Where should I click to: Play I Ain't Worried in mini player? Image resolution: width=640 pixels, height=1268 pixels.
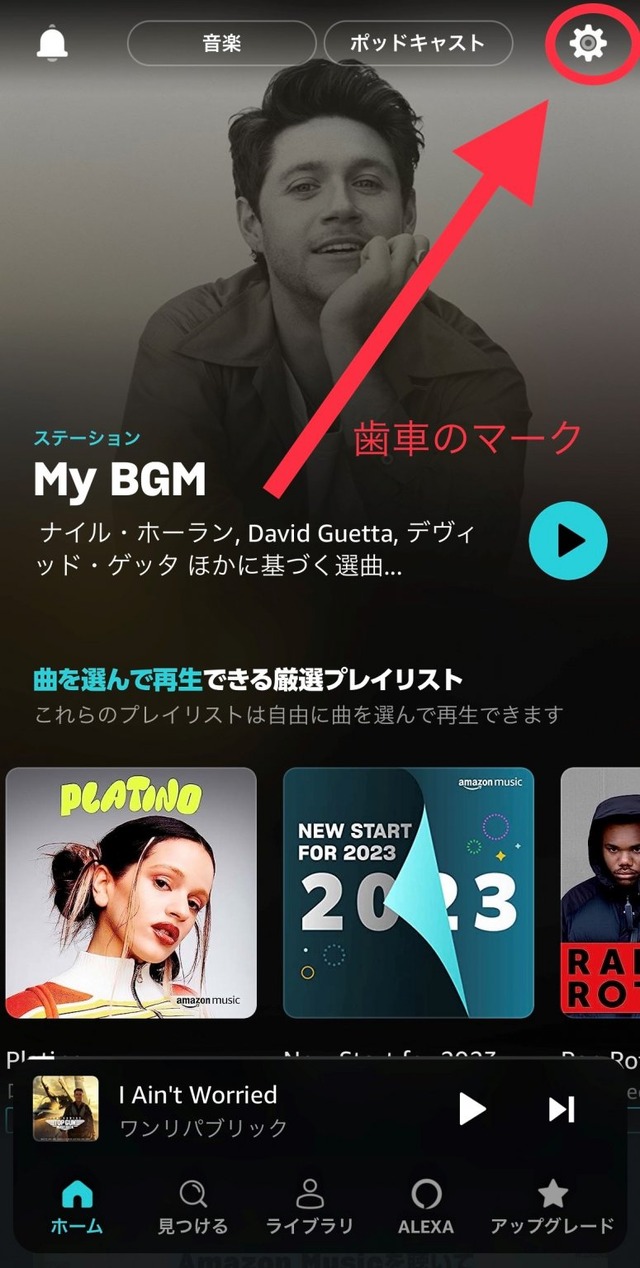coord(471,1108)
